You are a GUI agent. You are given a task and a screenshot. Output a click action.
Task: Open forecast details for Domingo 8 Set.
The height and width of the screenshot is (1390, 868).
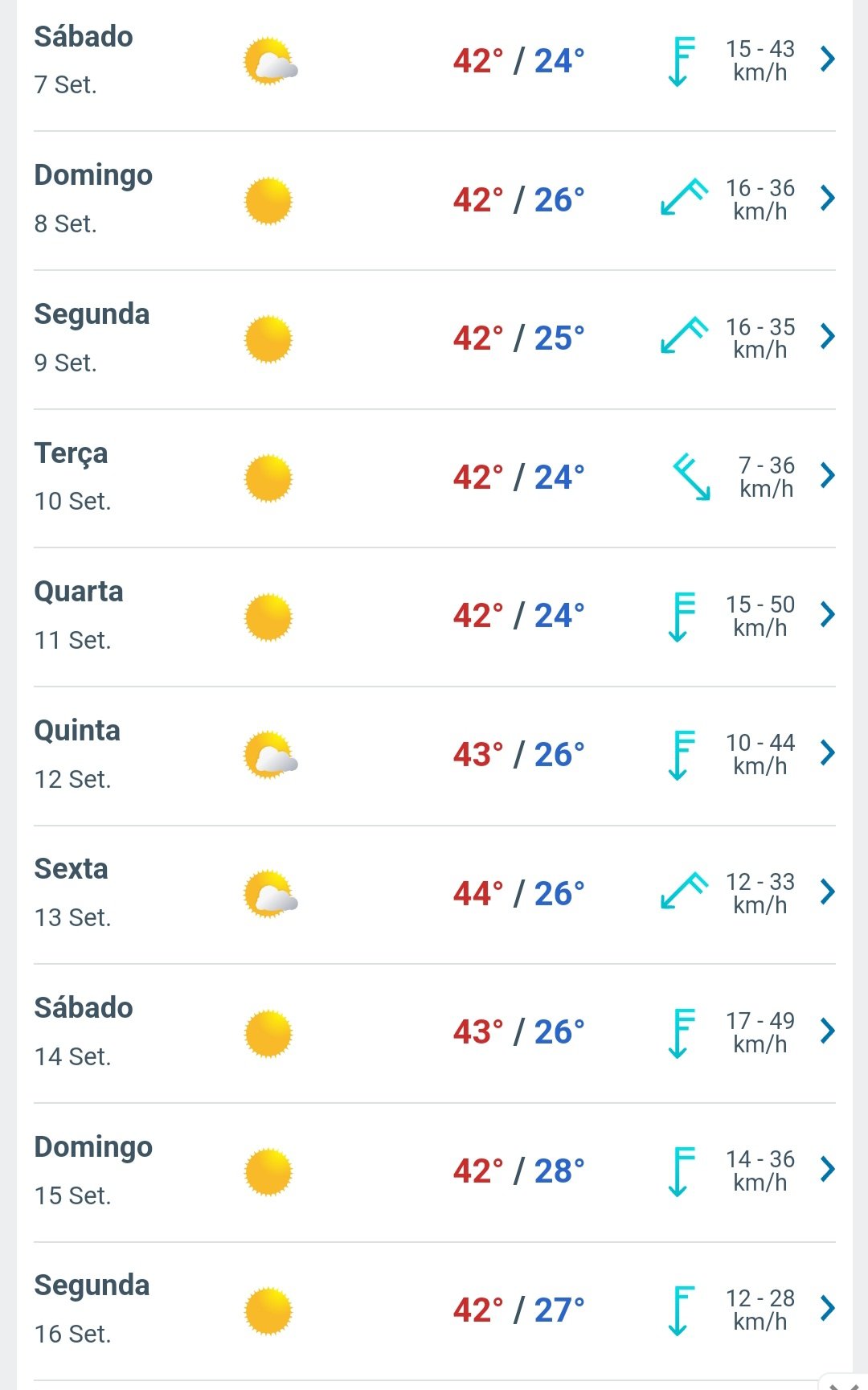point(434,200)
